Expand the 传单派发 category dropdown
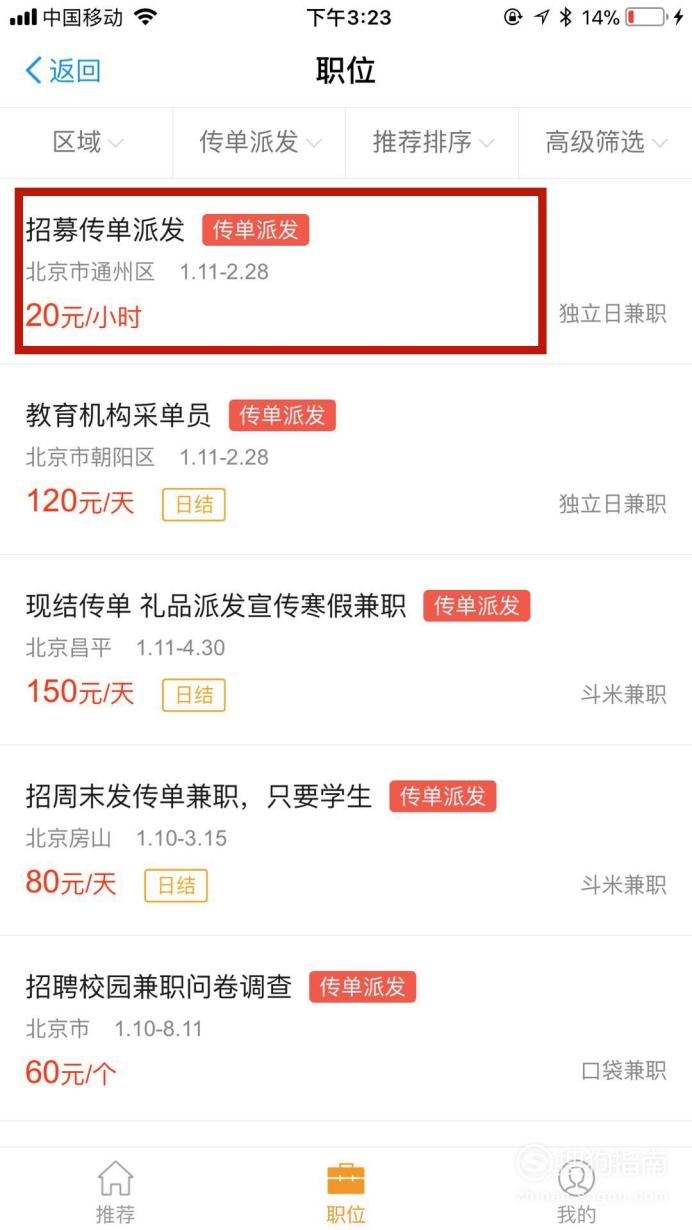The height and width of the screenshot is (1230, 692). point(260,143)
